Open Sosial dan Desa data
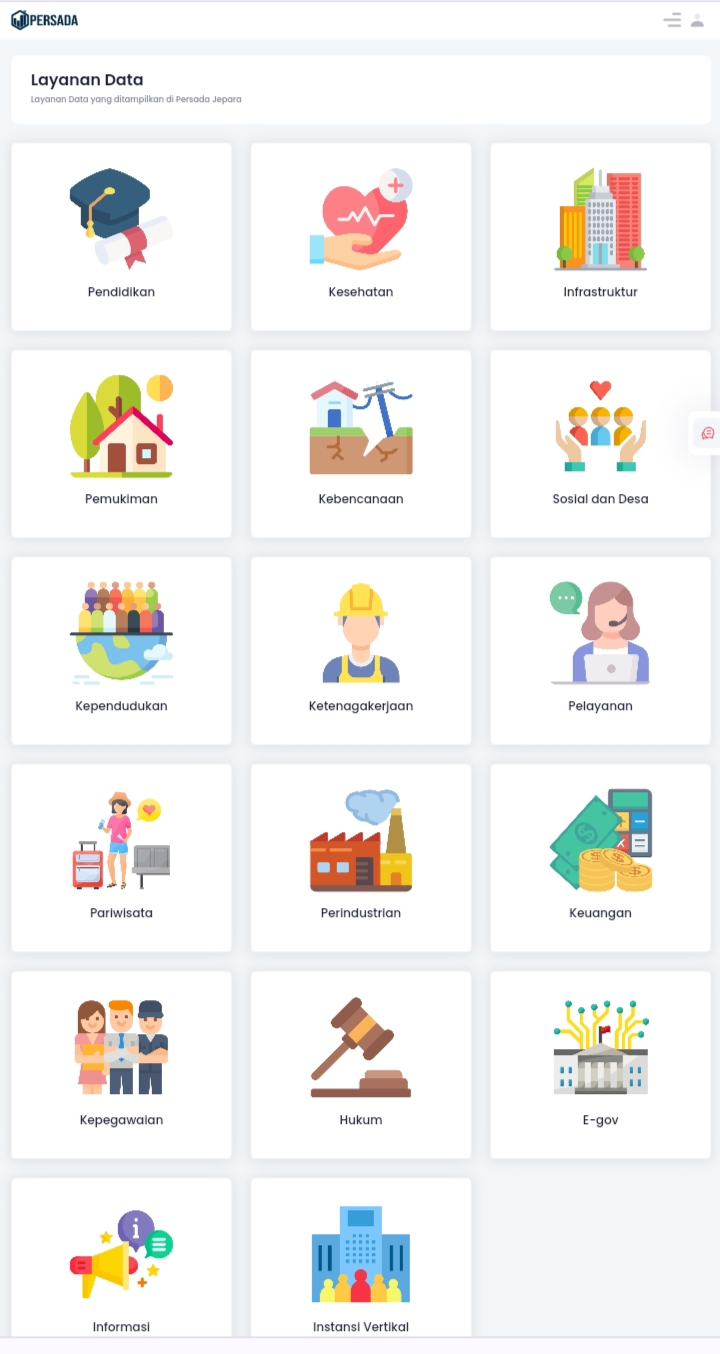The height and width of the screenshot is (1354, 720). 600,444
